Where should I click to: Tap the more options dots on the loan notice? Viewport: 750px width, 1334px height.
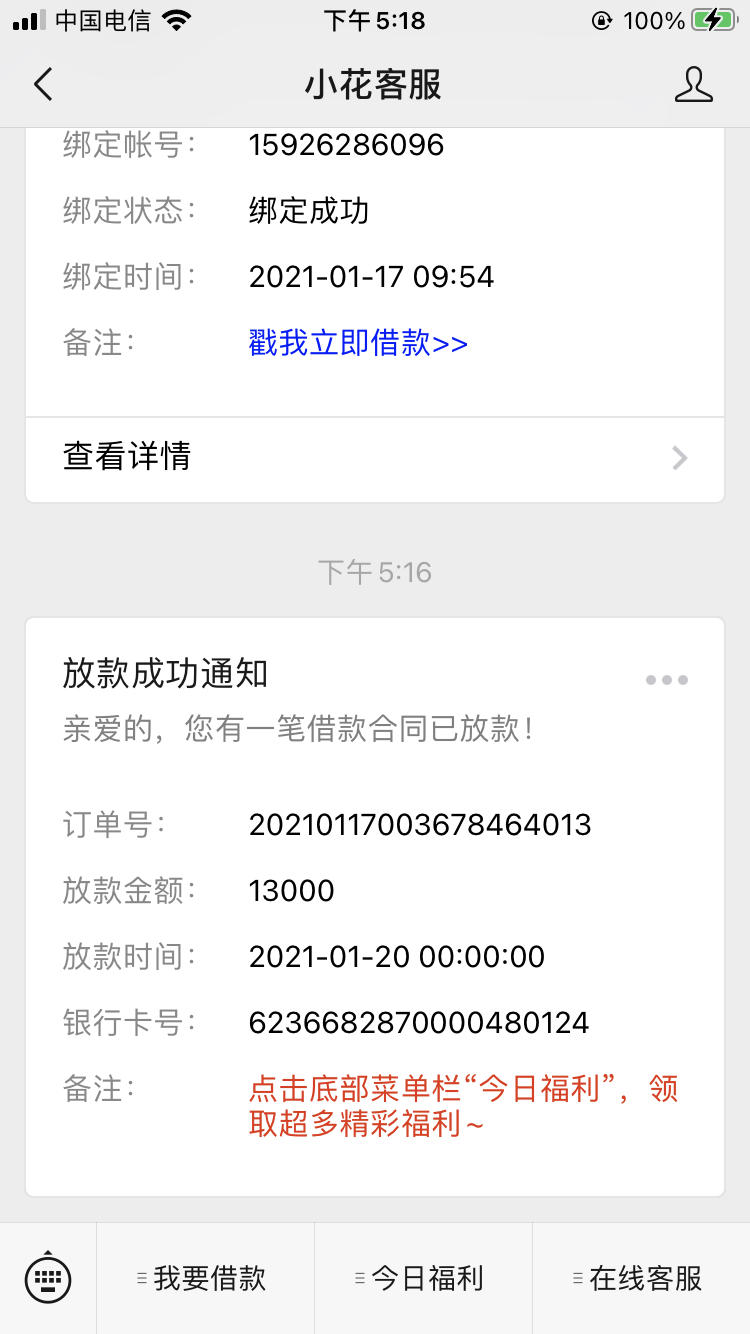tap(666, 680)
